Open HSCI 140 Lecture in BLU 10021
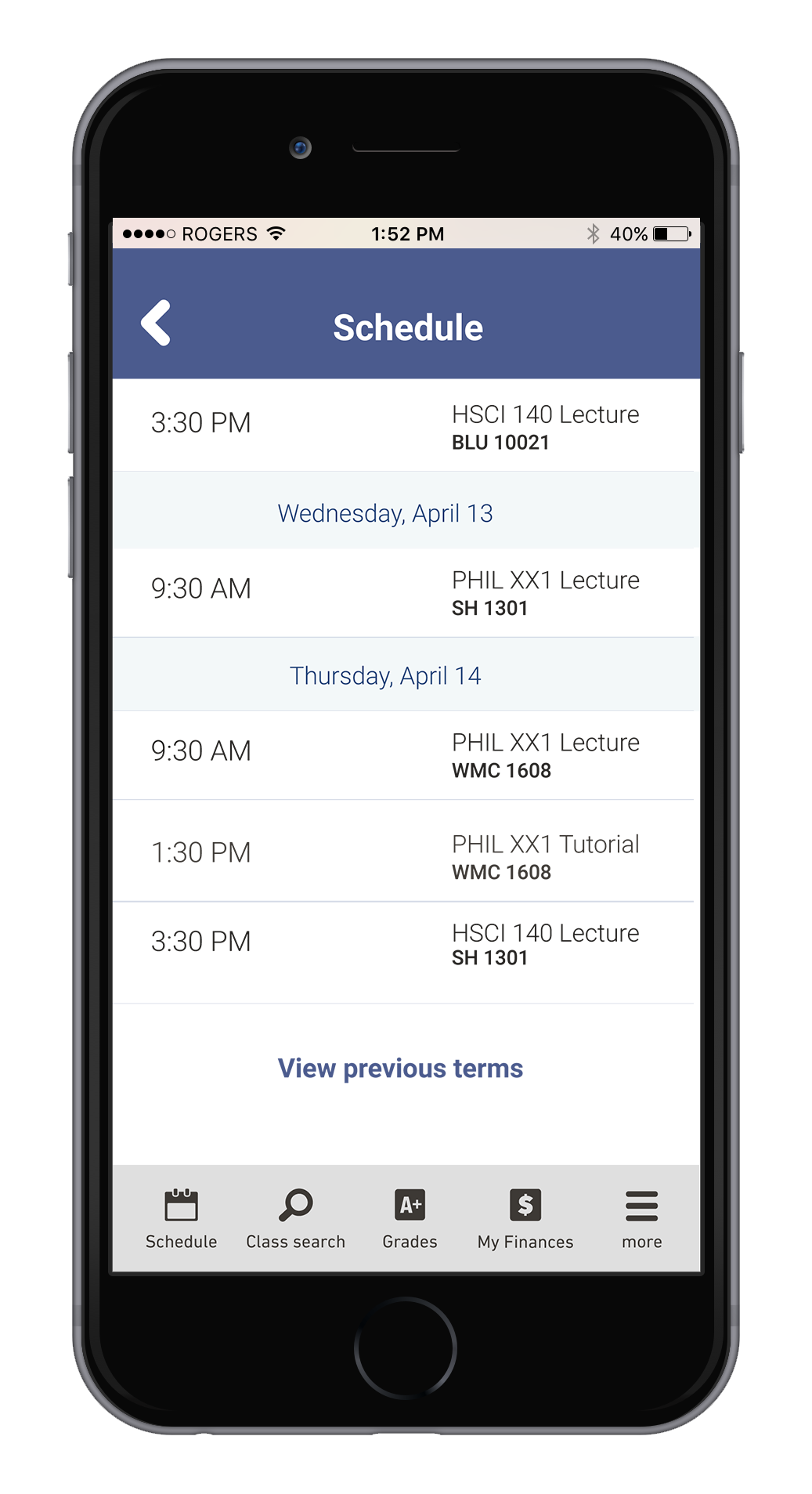 (406, 426)
